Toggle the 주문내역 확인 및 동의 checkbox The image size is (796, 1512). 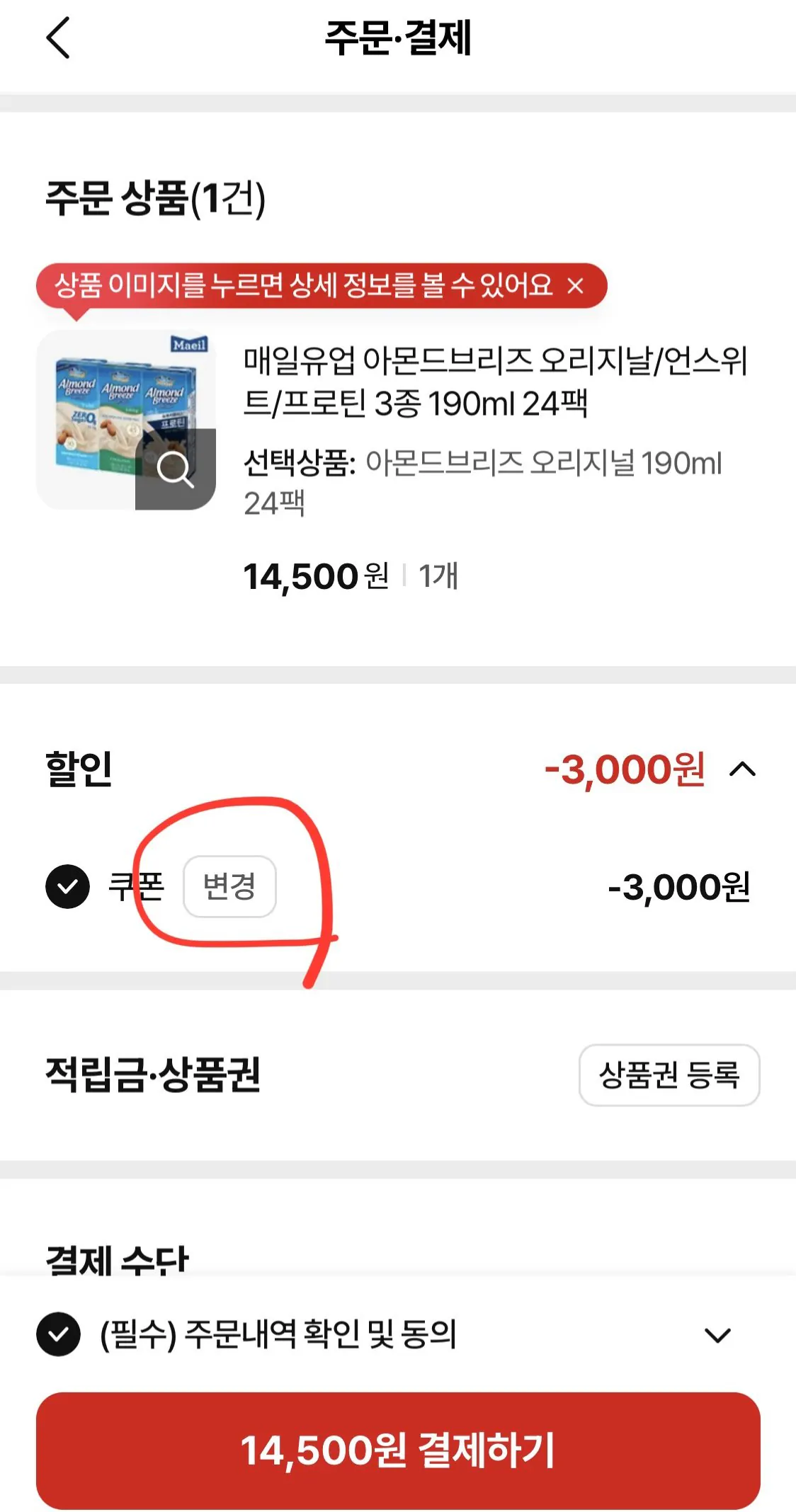(59, 1334)
